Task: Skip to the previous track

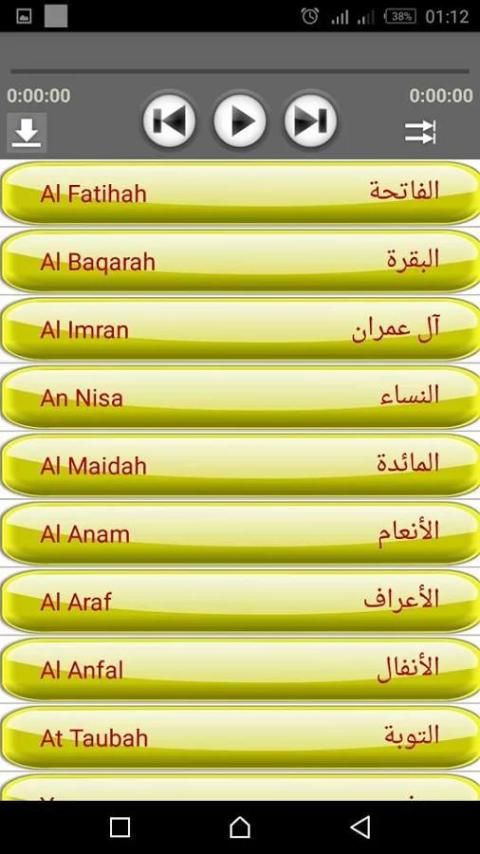Action: (169, 121)
